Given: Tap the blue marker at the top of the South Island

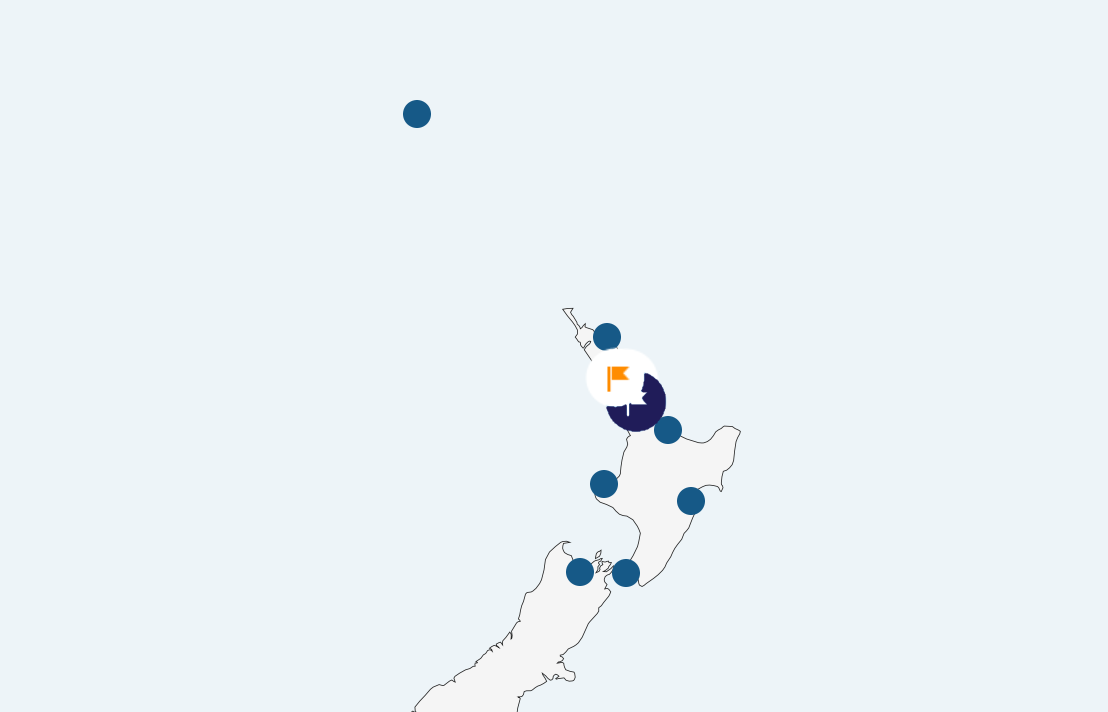Looking at the screenshot, I should pyautogui.click(x=580, y=572).
